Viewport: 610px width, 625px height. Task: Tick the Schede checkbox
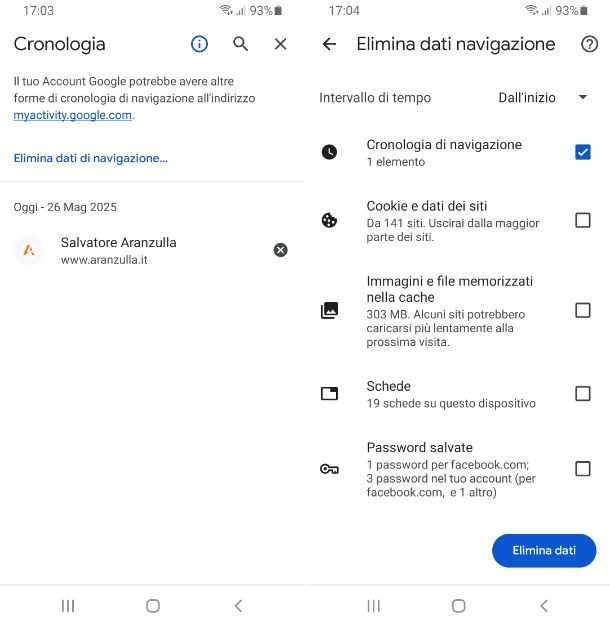582,394
